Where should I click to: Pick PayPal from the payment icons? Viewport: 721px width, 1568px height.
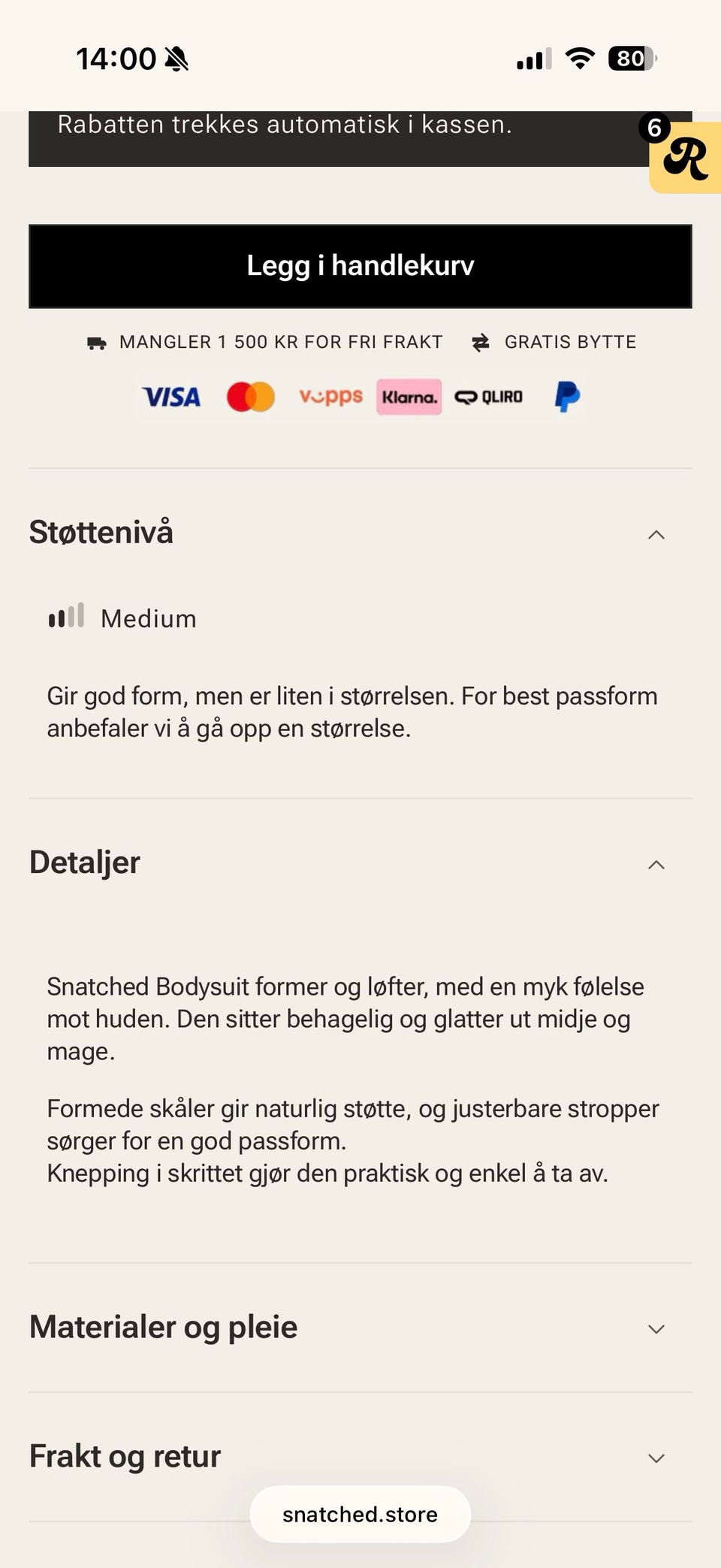(567, 397)
